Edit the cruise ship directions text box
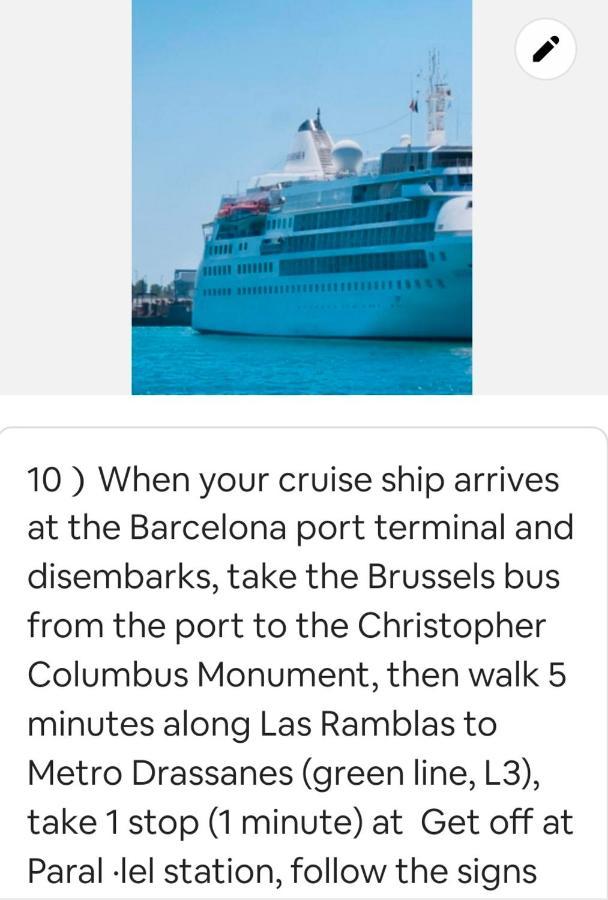Screen dimensions: 608x900 click(x=301, y=670)
